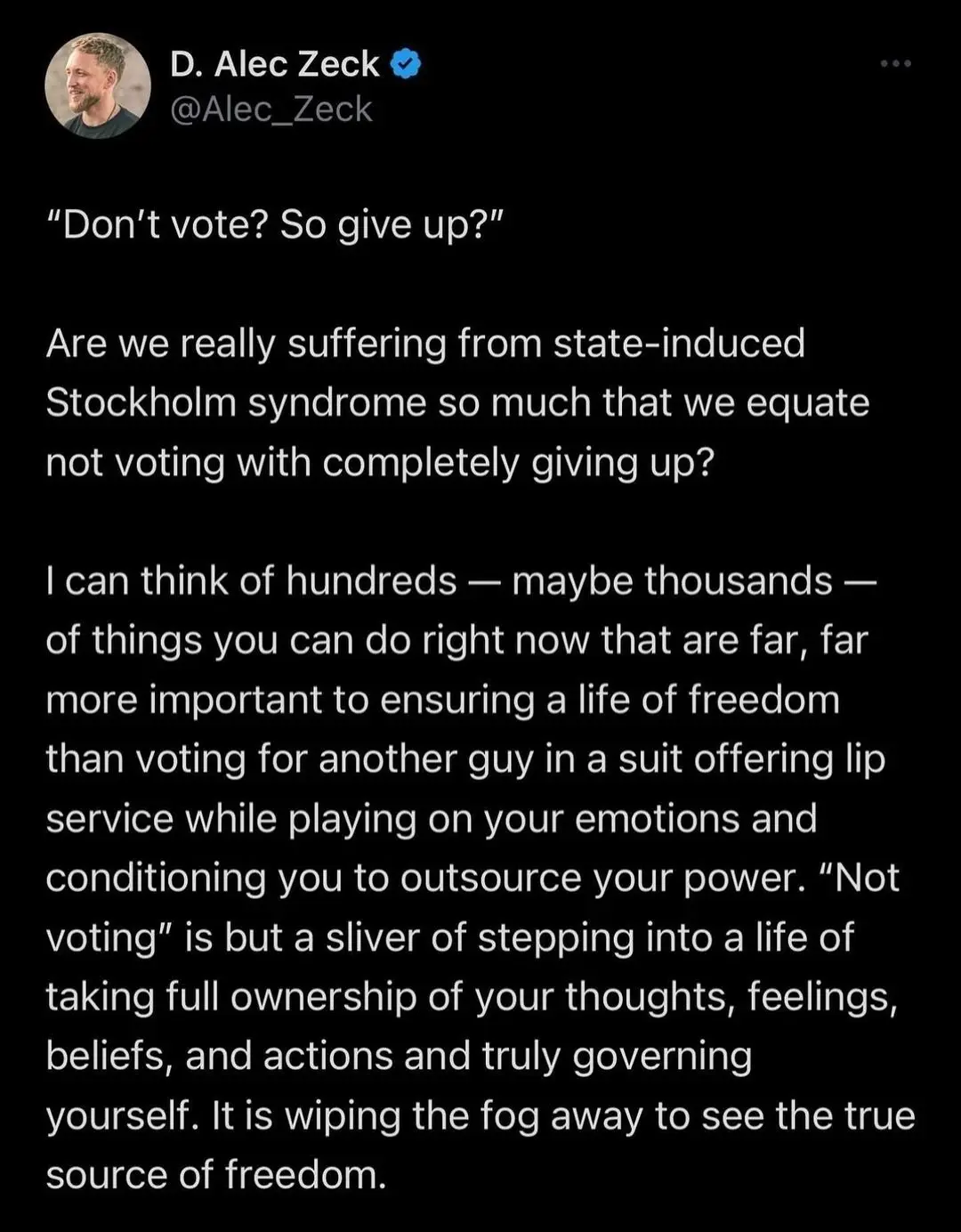961x1232 pixels.
Task: Open the tweet's overflow menu
Action: pyautogui.click(x=895, y=63)
